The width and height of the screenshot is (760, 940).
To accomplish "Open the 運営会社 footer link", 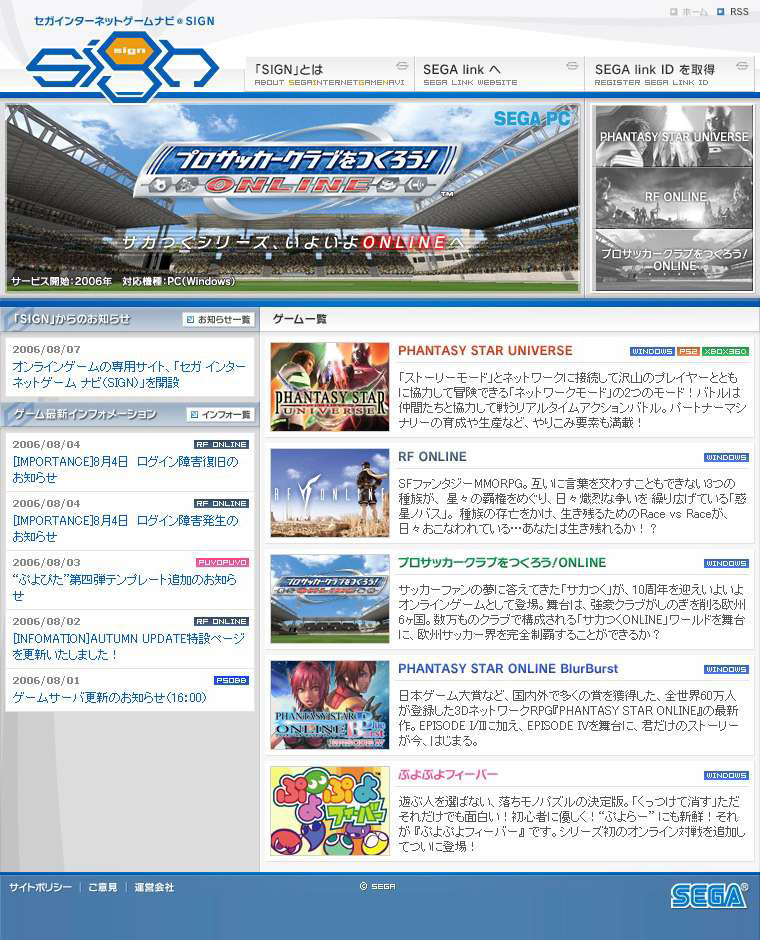I will 154,887.
